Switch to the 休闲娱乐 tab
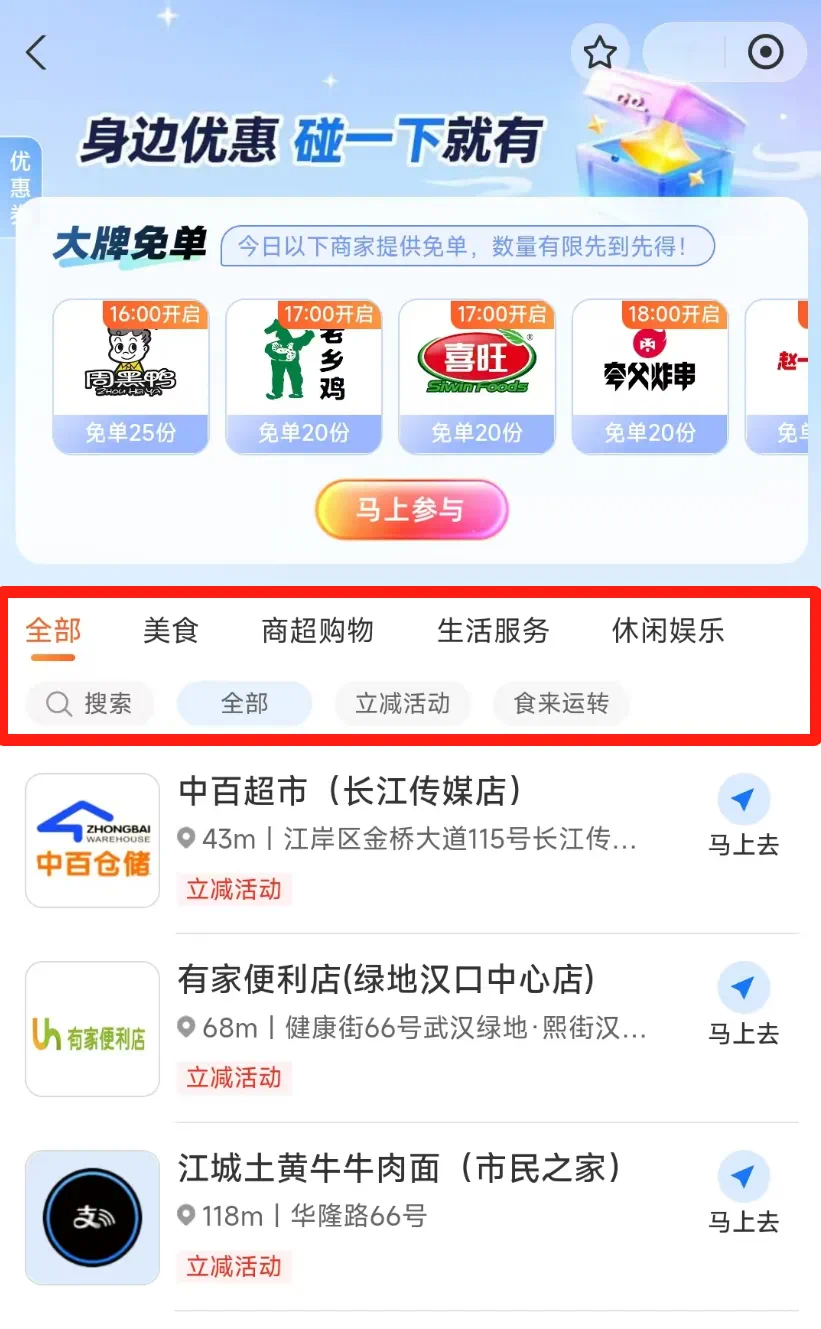This screenshot has height=1329, width=821. (x=668, y=631)
